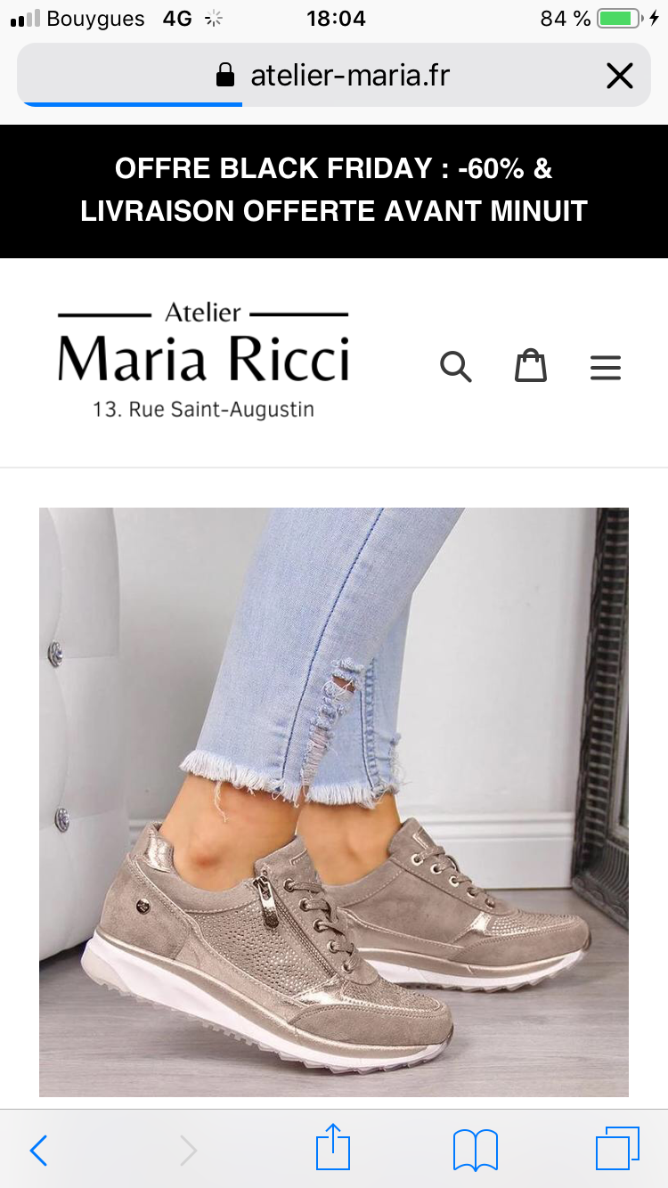Image resolution: width=668 pixels, height=1188 pixels.
Task: Stop loading the page
Action: tap(619, 75)
